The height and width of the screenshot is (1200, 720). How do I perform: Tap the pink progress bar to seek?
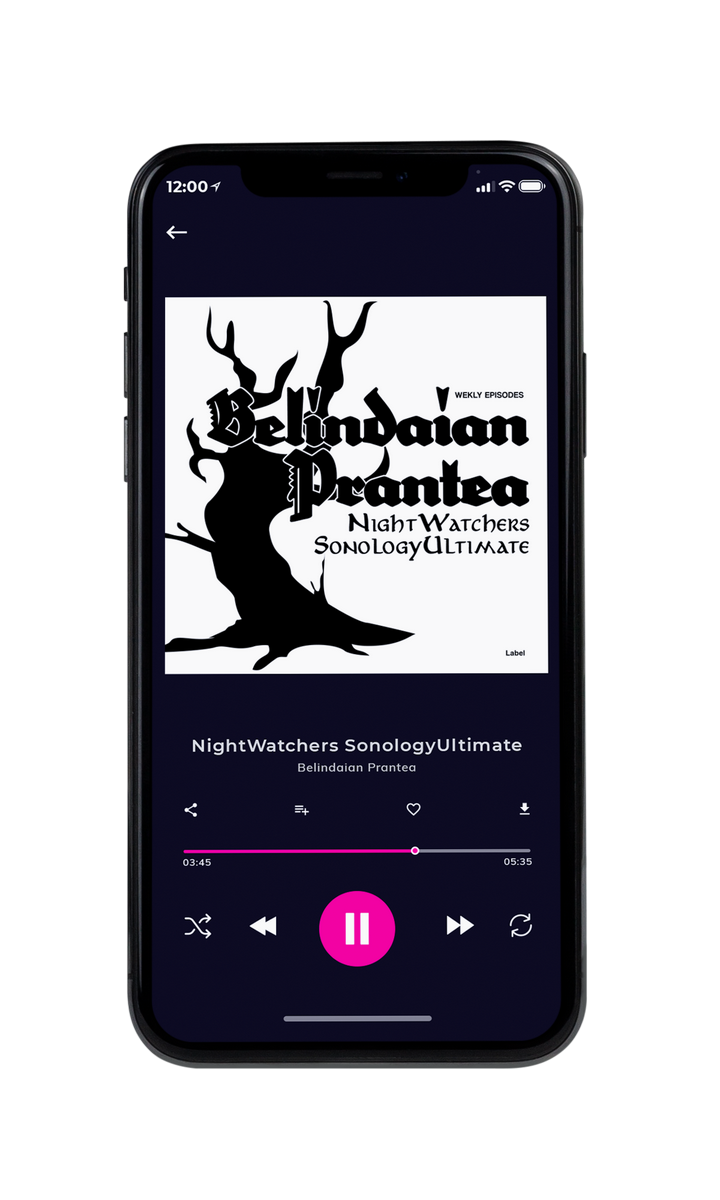(x=357, y=851)
